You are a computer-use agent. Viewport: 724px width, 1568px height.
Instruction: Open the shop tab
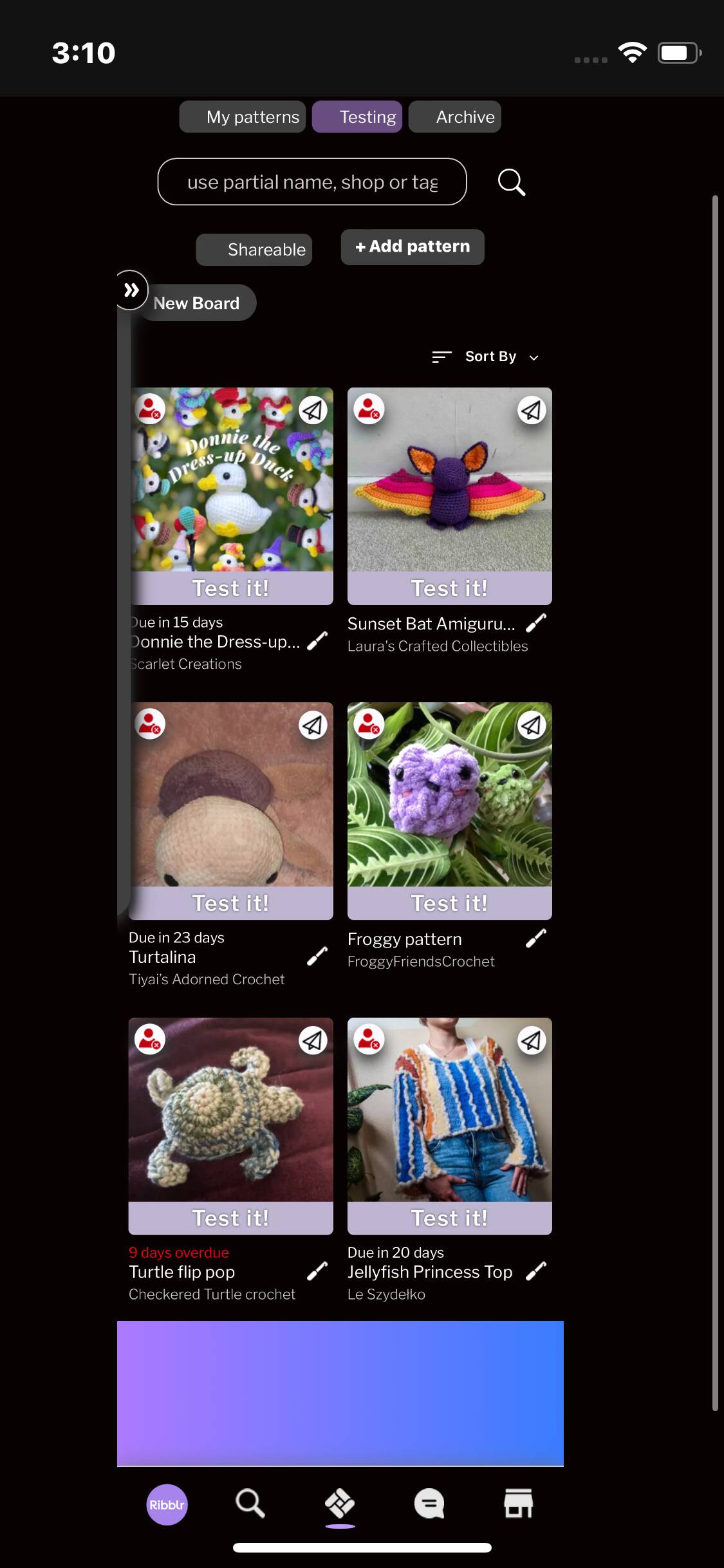(x=518, y=1504)
